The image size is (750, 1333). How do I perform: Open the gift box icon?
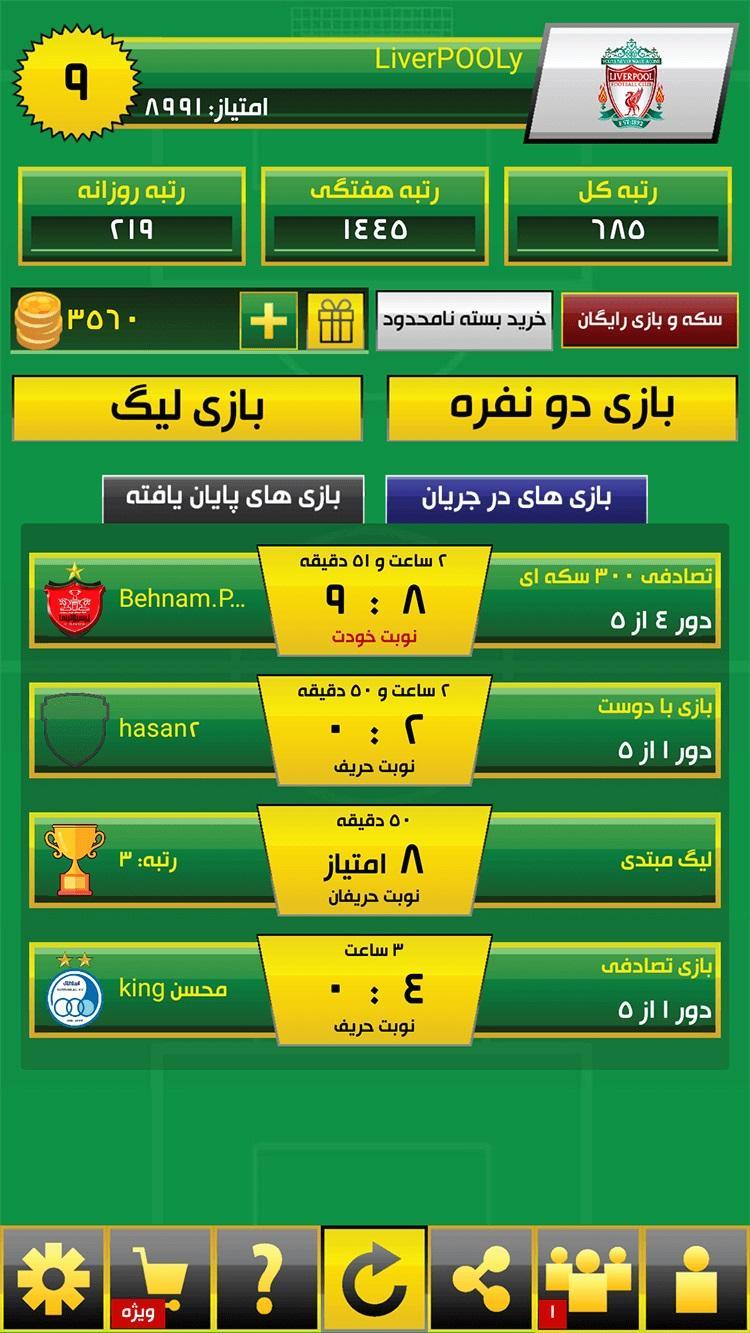[335, 321]
